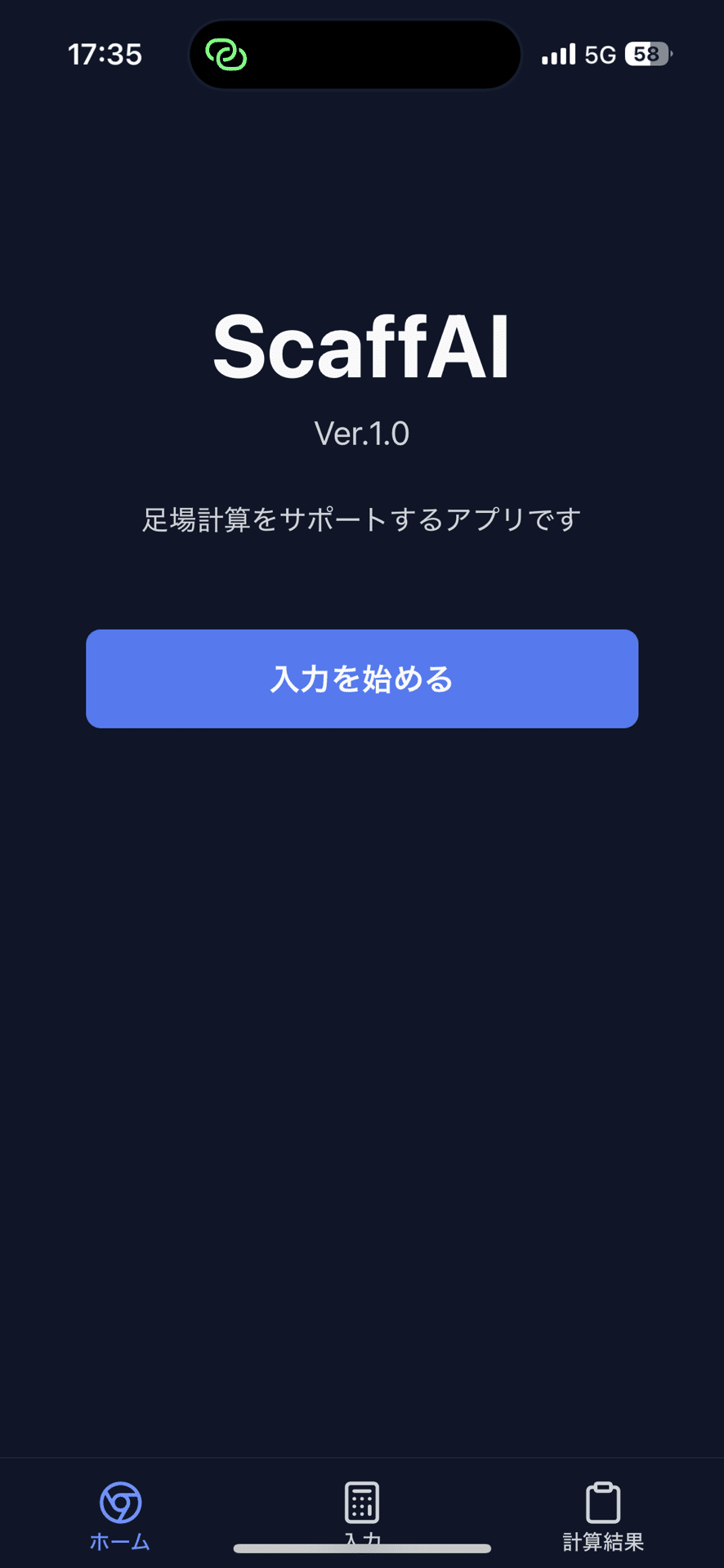The width and height of the screenshot is (724, 1568).
Task: Tap the 入力を始める button
Action: point(362,679)
